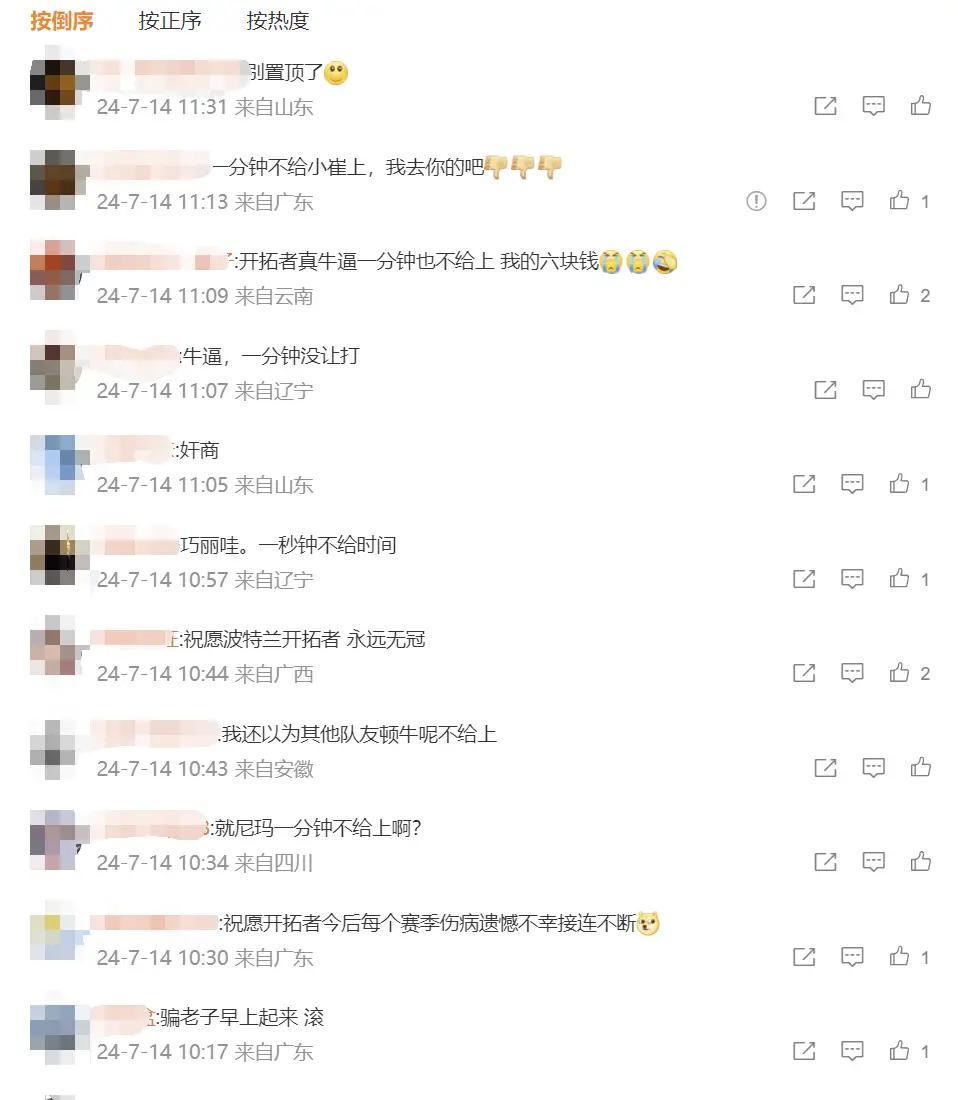This screenshot has height=1100, width=958.
Task: Switch to 按正序 sorting tab
Action: (169, 20)
